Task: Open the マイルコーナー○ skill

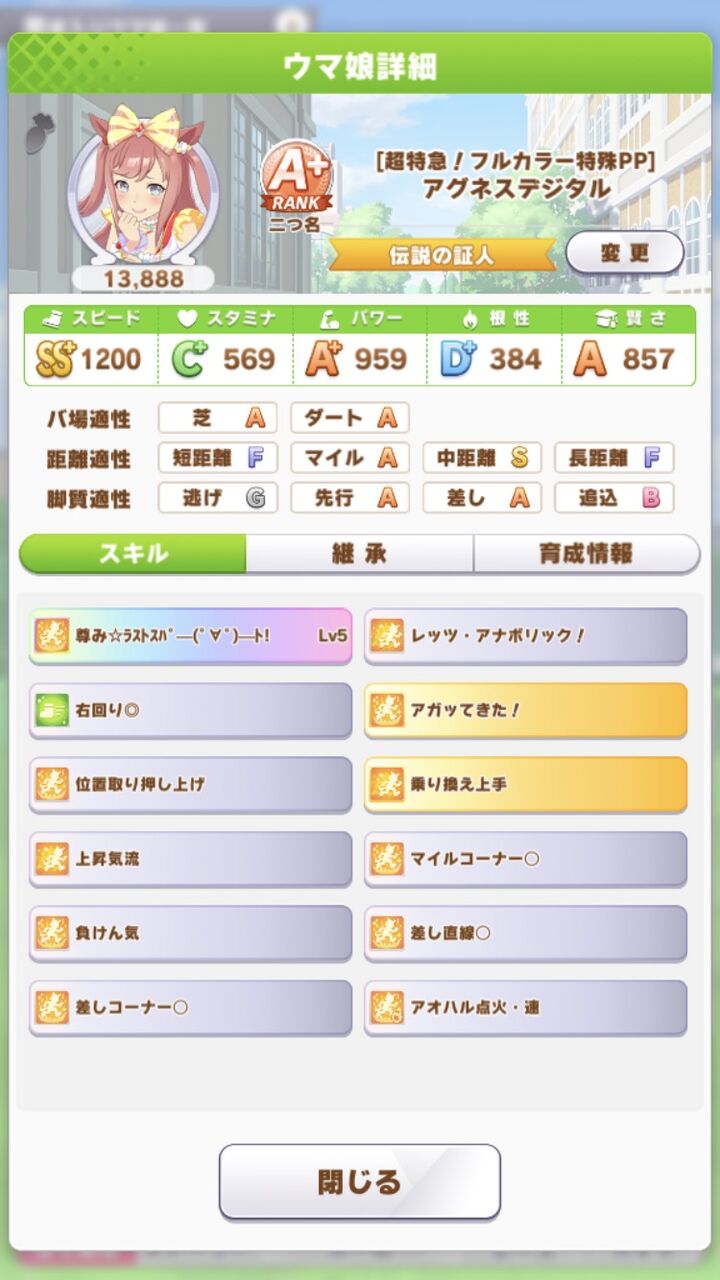Action: [x=526, y=859]
